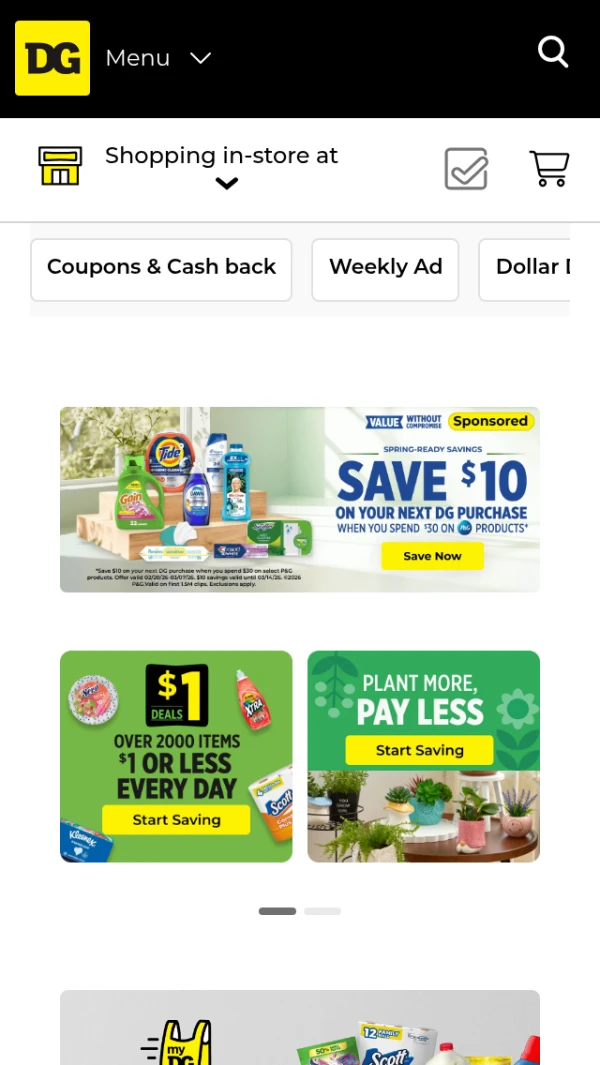Browse the Weekly Ad
The image size is (600, 1065).
point(385,268)
